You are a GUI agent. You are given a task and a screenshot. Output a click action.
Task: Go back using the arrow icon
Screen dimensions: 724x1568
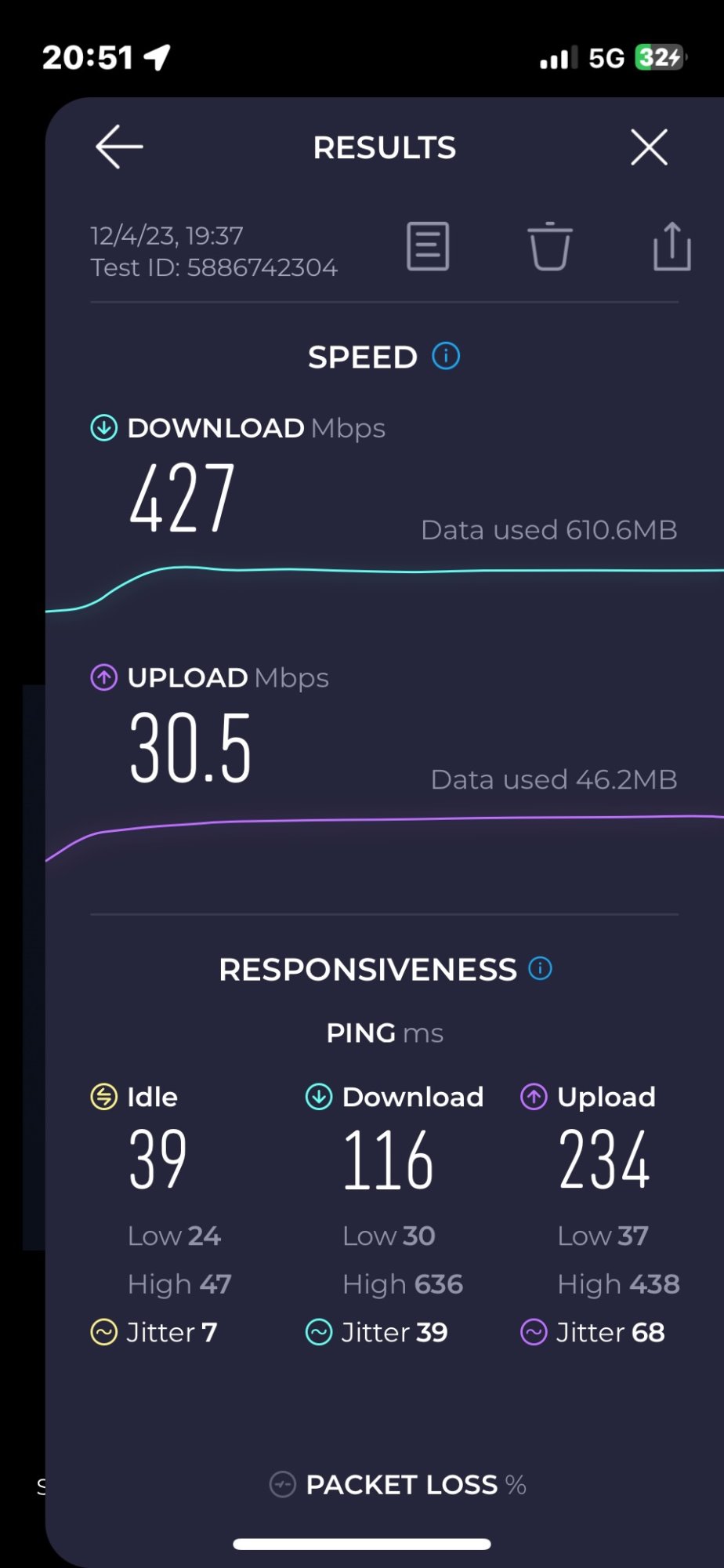click(x=119, y=147)
